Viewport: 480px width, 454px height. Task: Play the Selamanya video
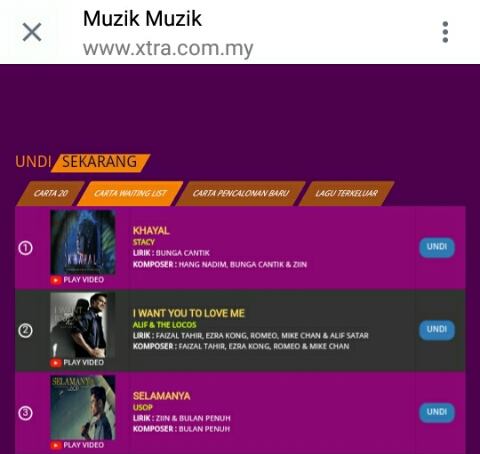[x=77, y=445]
